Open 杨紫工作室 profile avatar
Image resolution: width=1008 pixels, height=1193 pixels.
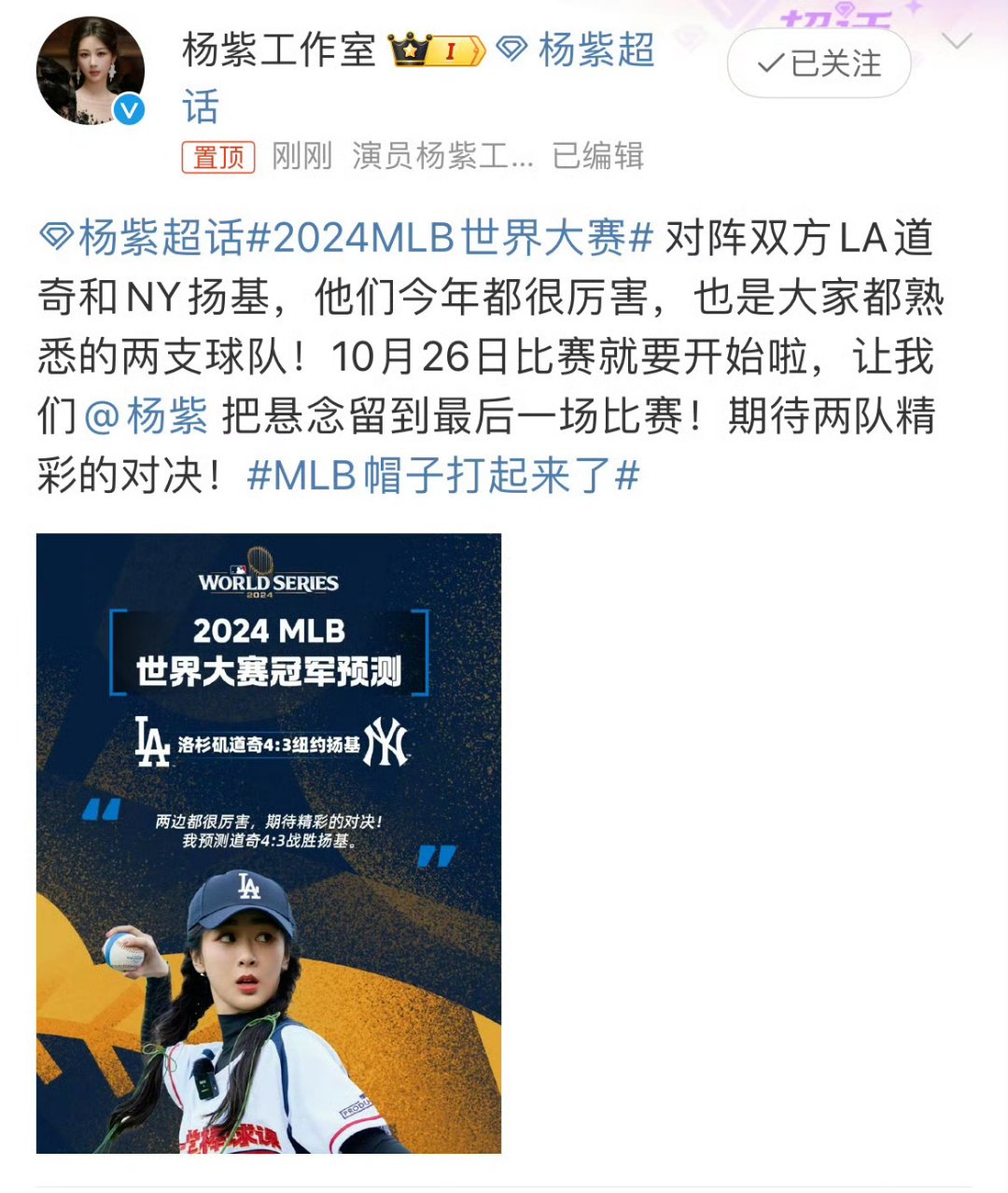pos(91,72)
